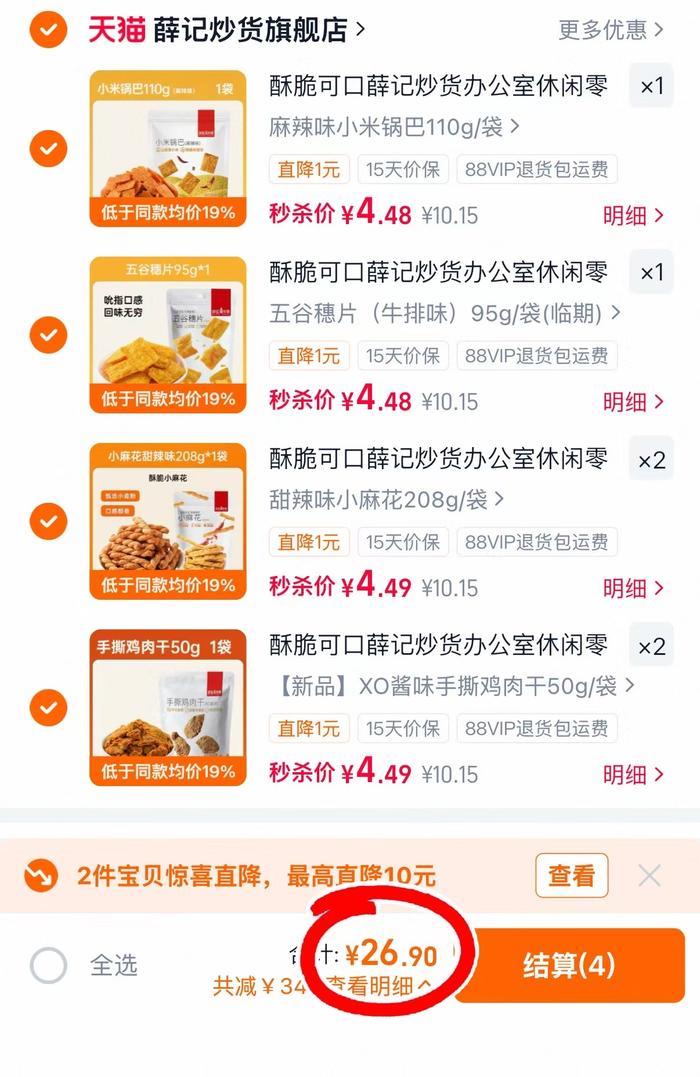700x1077 pixels.
Task: Select all items with 全选
Action: (x=84, y=965)
